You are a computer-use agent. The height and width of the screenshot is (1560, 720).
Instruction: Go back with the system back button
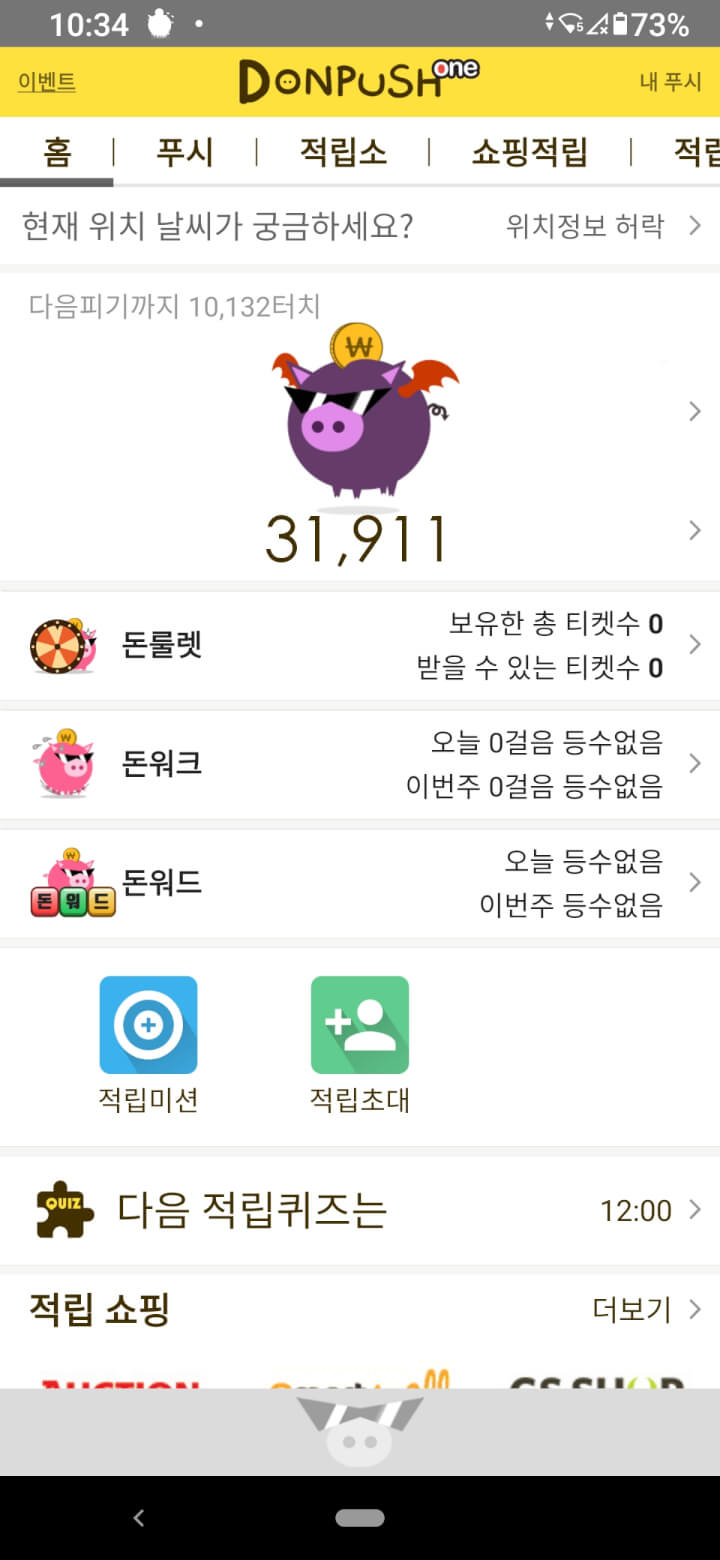tap(139, 1518)
